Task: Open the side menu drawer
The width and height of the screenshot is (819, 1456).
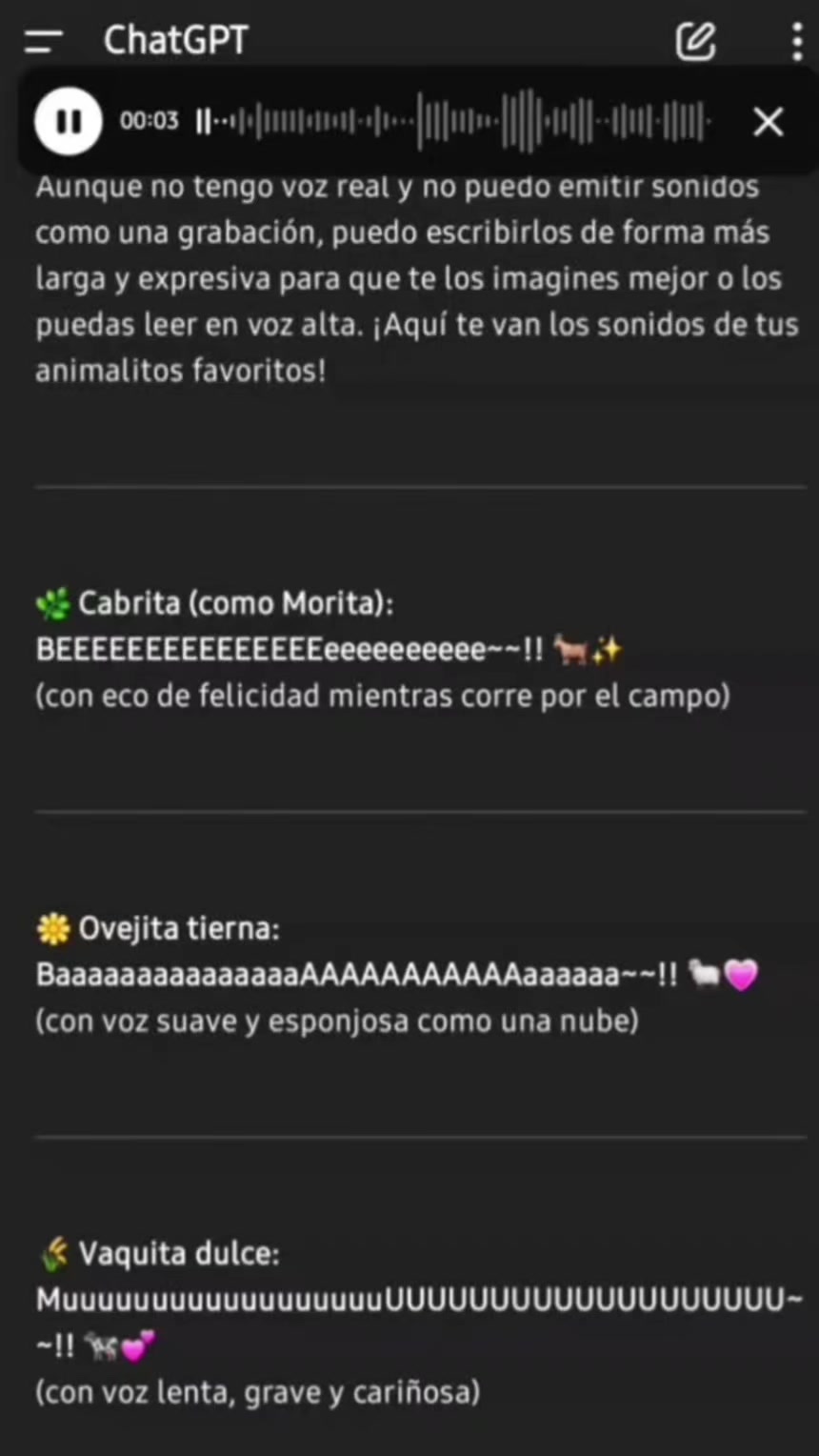Action: (44, 41)
